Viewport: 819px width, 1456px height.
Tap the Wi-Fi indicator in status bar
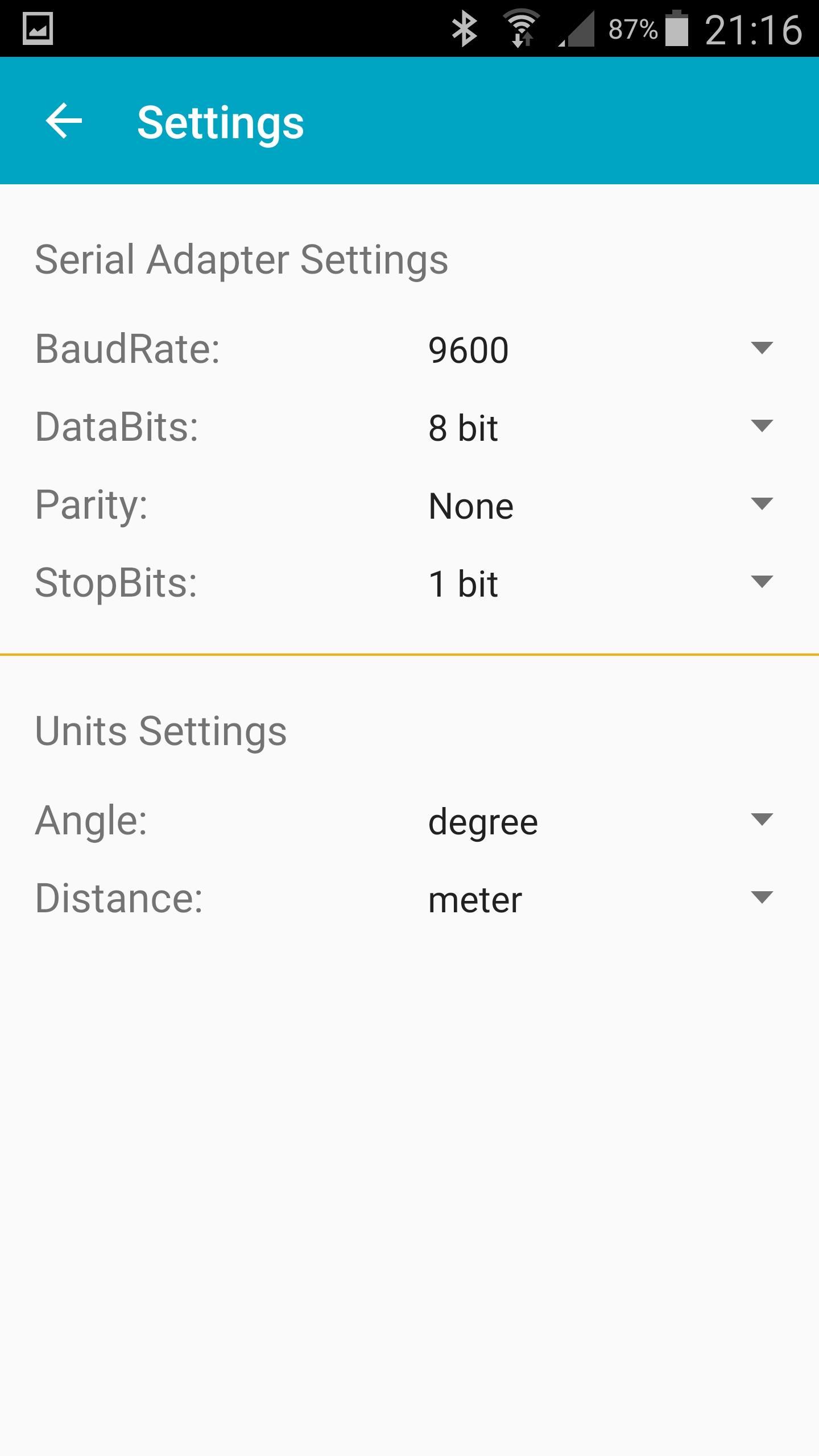click(x=522, y=24)
